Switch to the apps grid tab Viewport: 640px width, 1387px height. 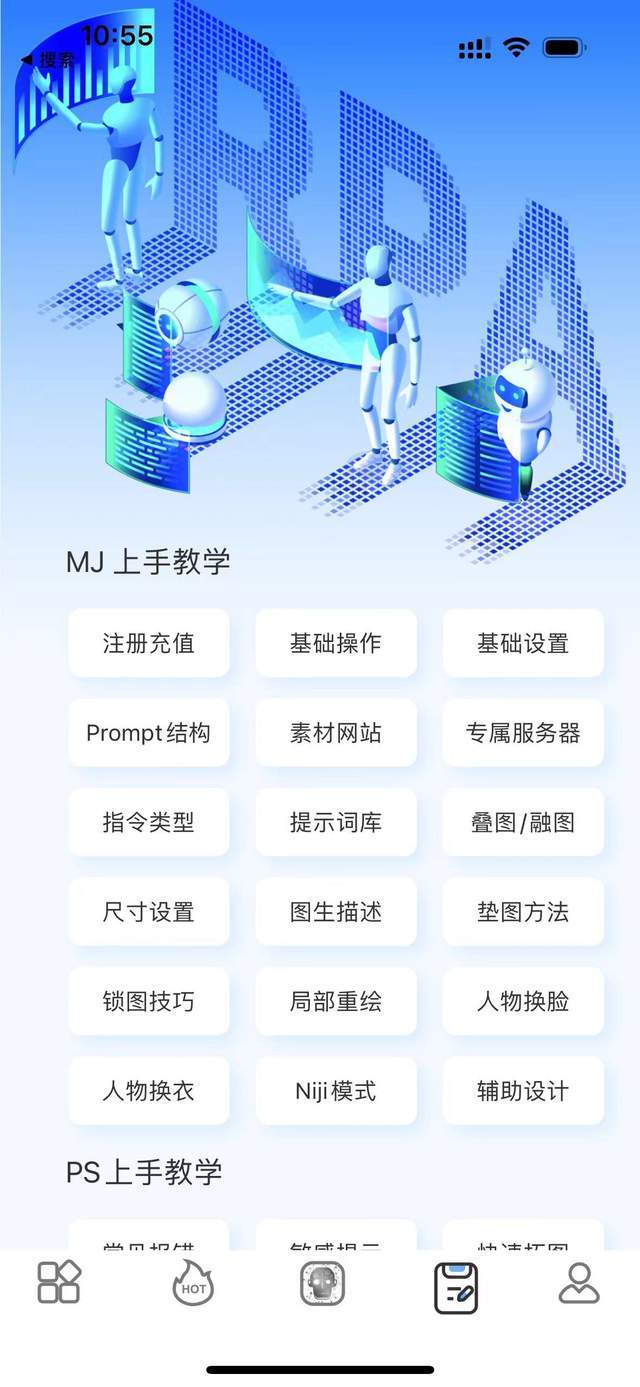(59, 1284)
